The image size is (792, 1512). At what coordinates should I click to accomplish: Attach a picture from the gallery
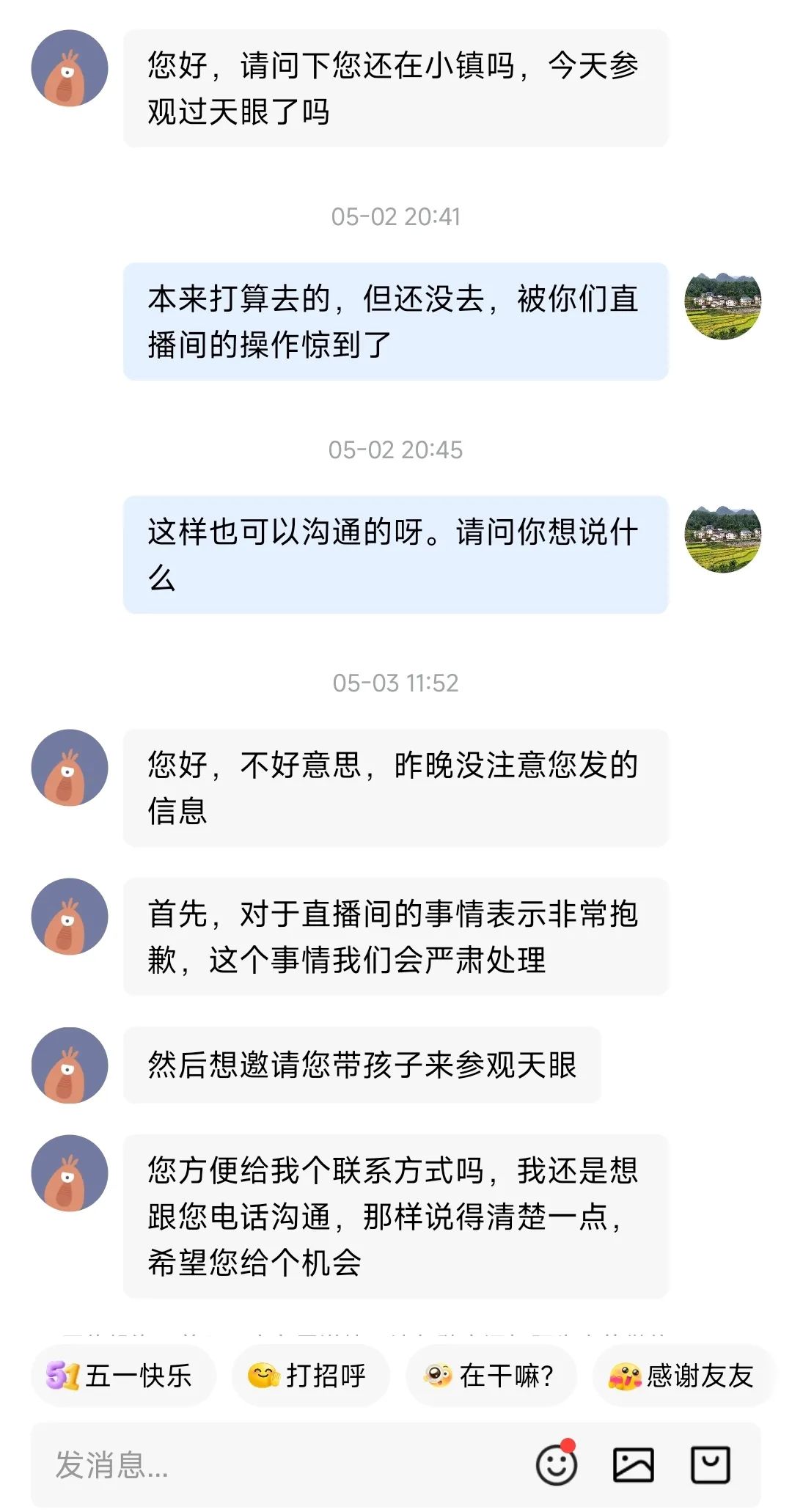click(x=633, y=1465)
